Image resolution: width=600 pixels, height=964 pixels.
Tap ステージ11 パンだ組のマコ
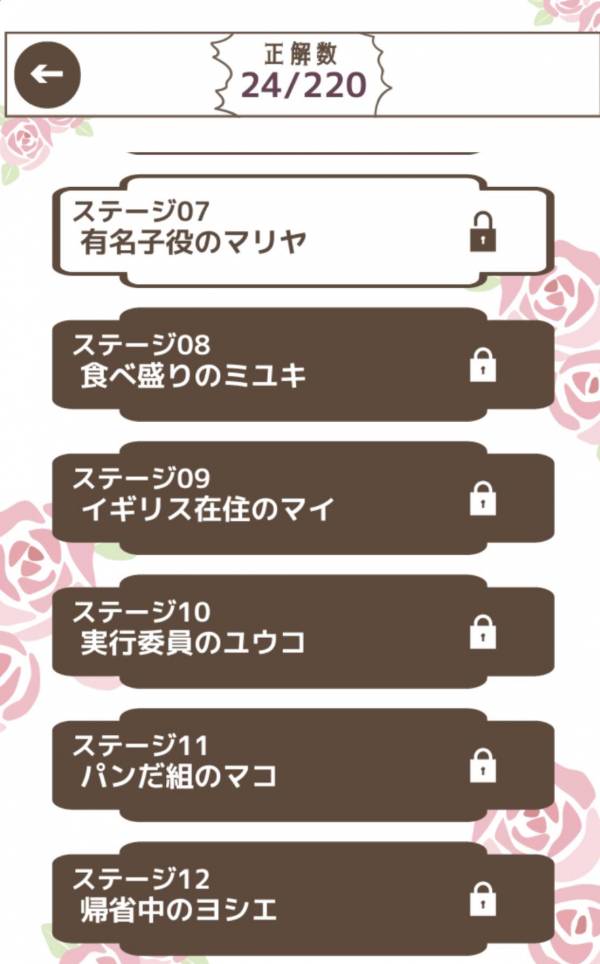tap(300, 764)
